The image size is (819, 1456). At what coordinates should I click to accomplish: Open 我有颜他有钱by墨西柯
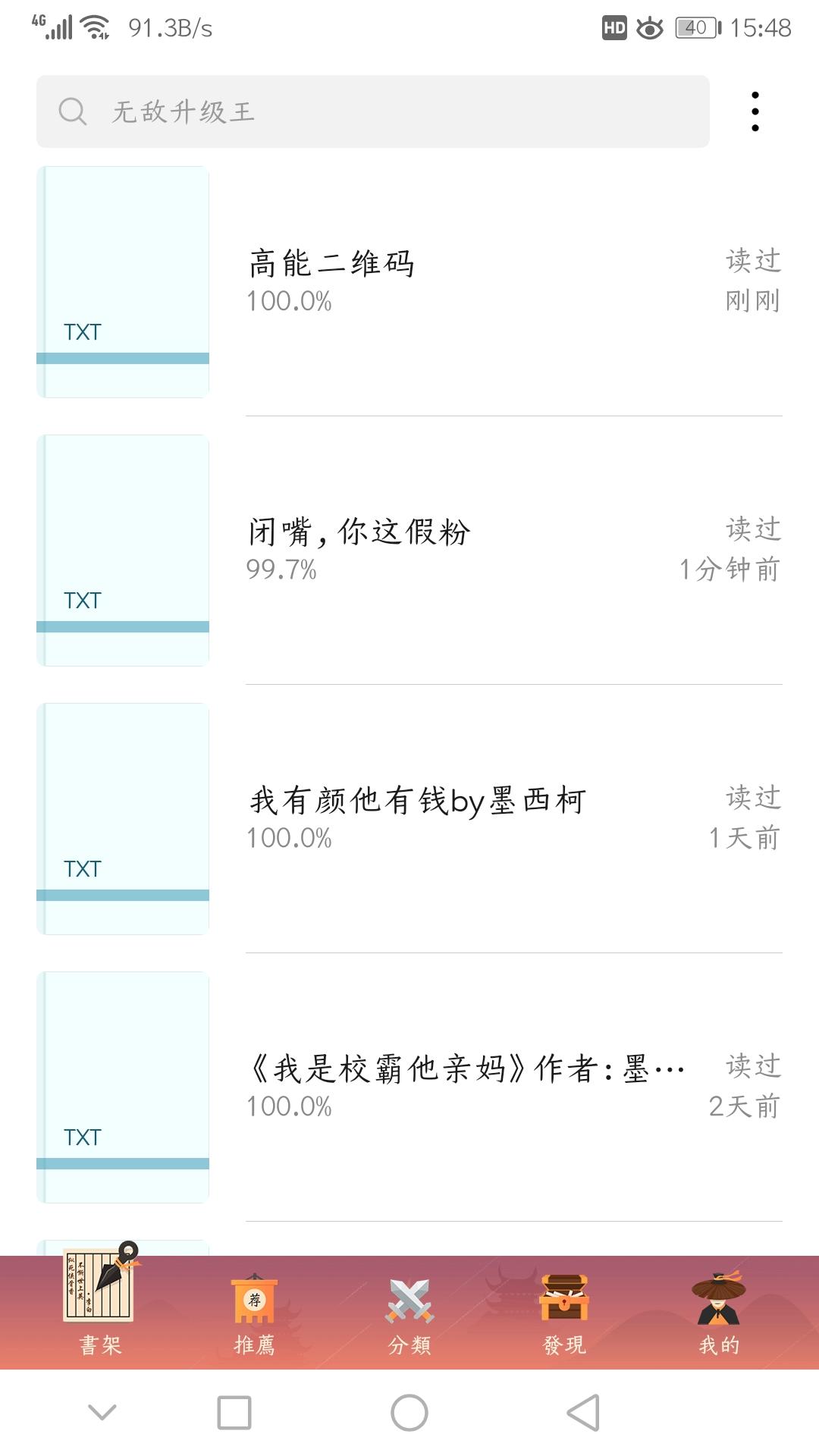(409, 819)
